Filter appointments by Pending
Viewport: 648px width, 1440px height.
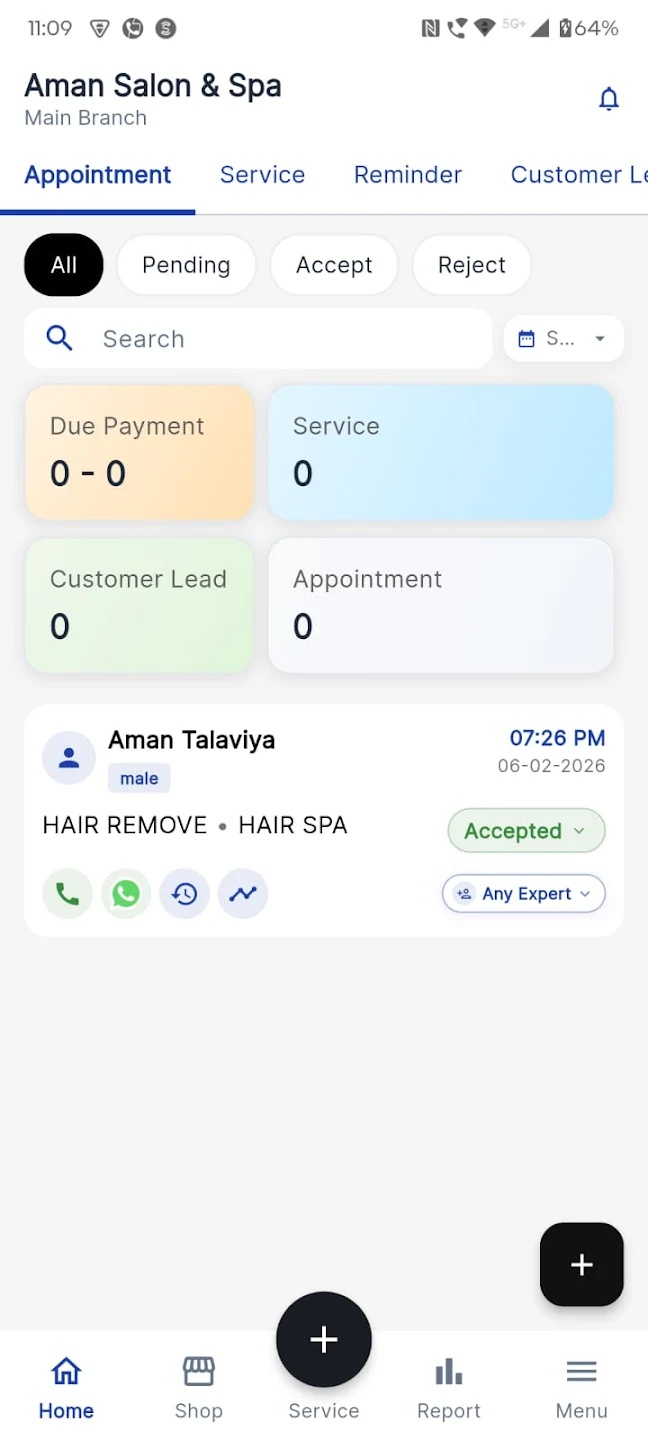click(186, 265)
